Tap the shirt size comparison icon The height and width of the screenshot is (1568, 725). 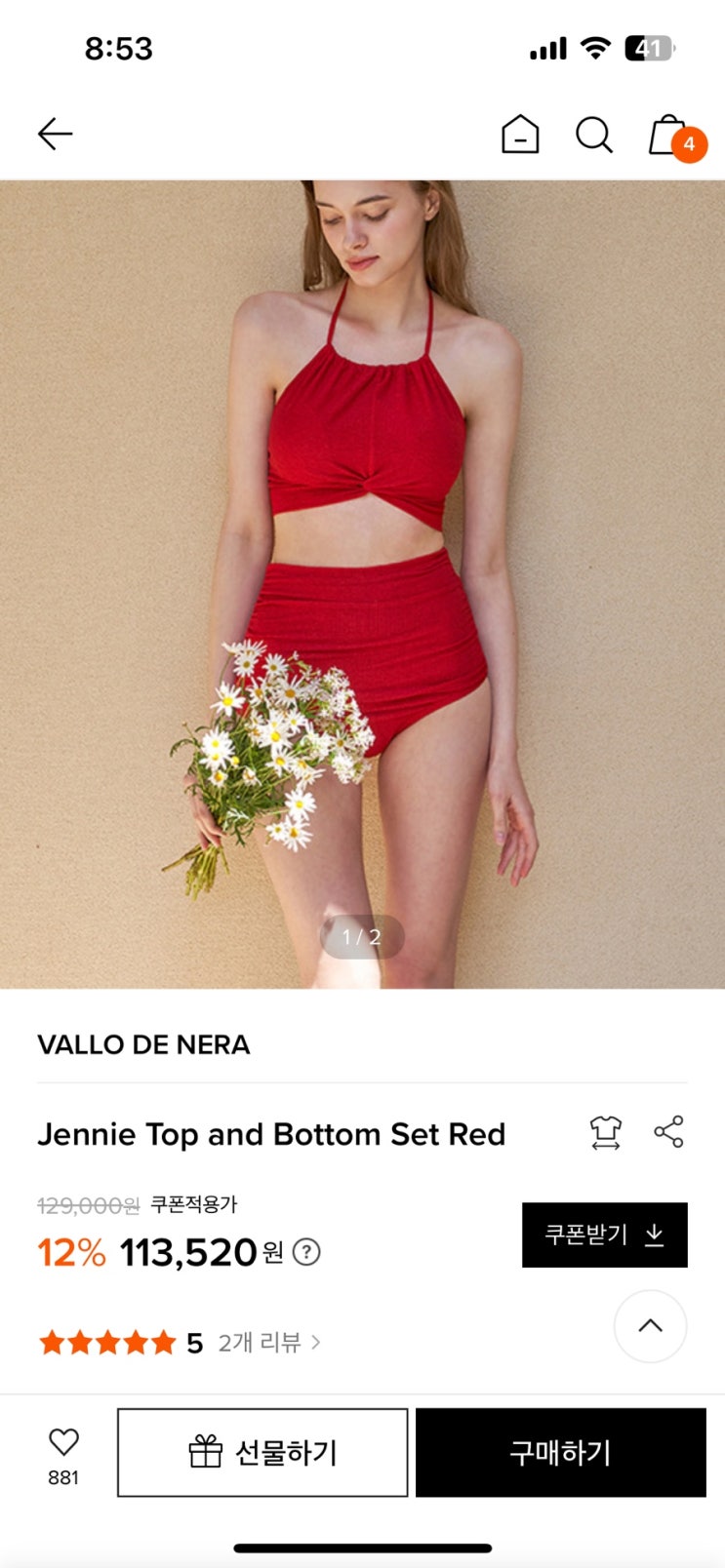(605, 1133)
